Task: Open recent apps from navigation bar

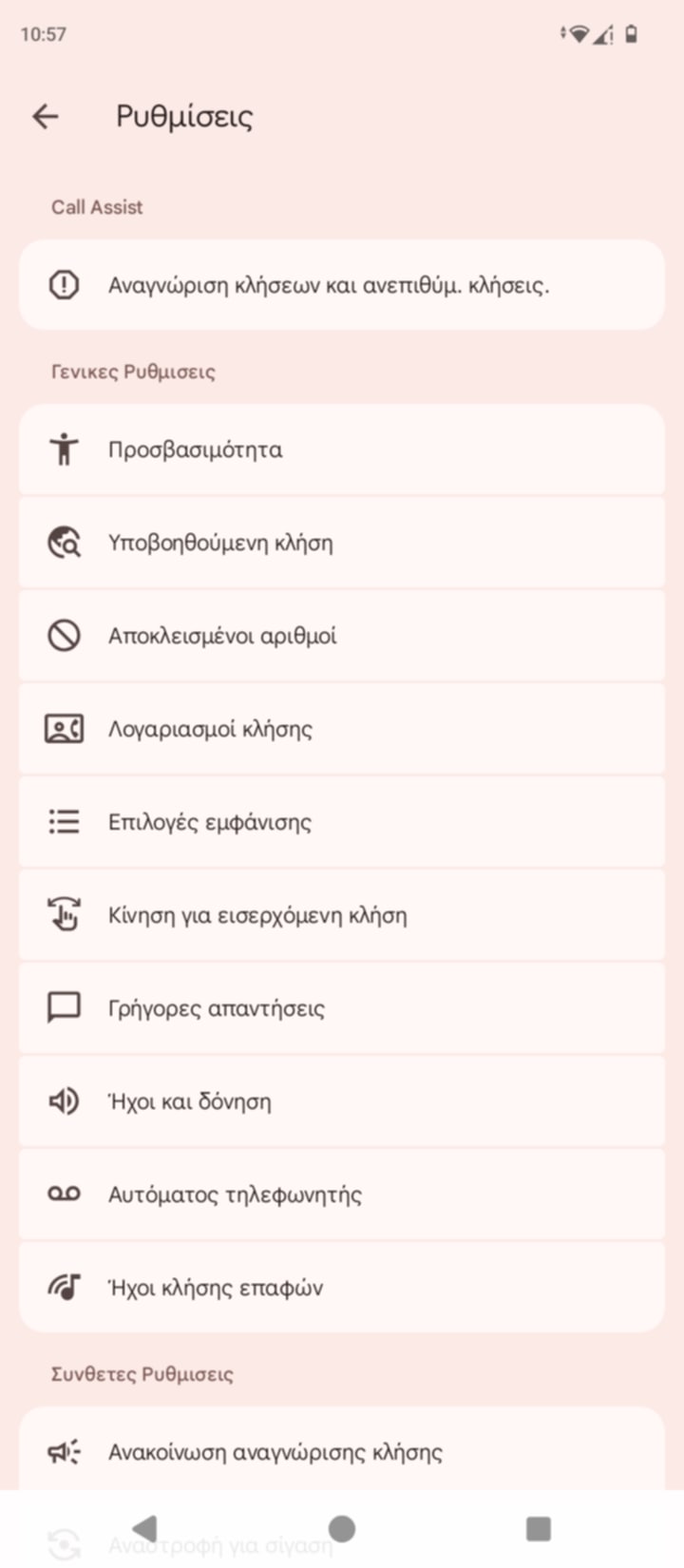Action: point(539,1528)
